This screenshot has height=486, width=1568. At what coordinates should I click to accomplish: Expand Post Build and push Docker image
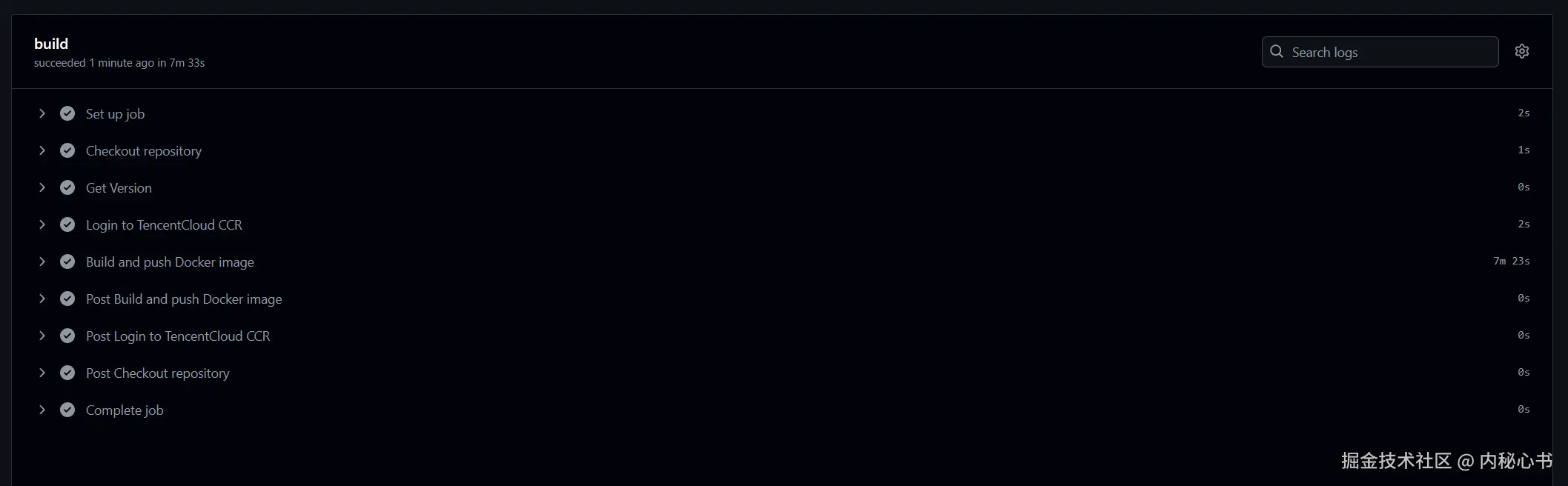pyautogui.click(x=42, y=299)
